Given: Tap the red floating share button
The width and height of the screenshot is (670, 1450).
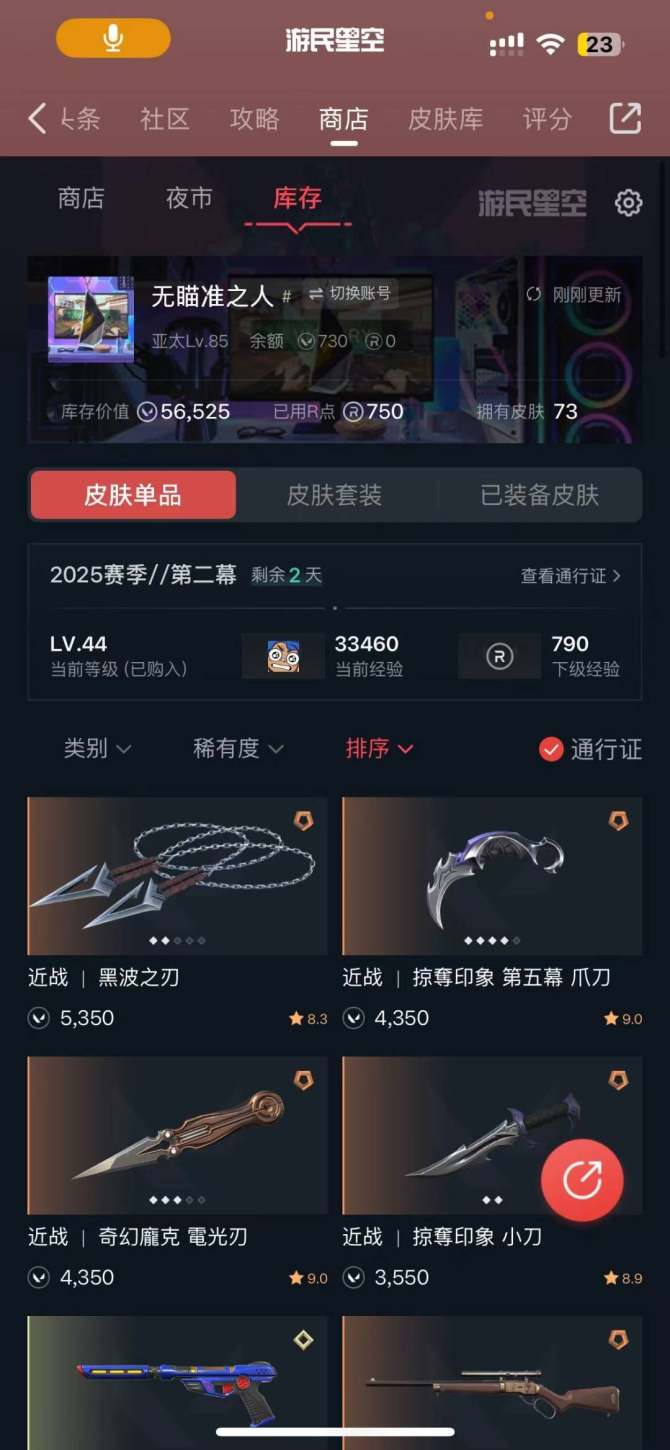Looking at the screenshot, I should click(582, 1180).
